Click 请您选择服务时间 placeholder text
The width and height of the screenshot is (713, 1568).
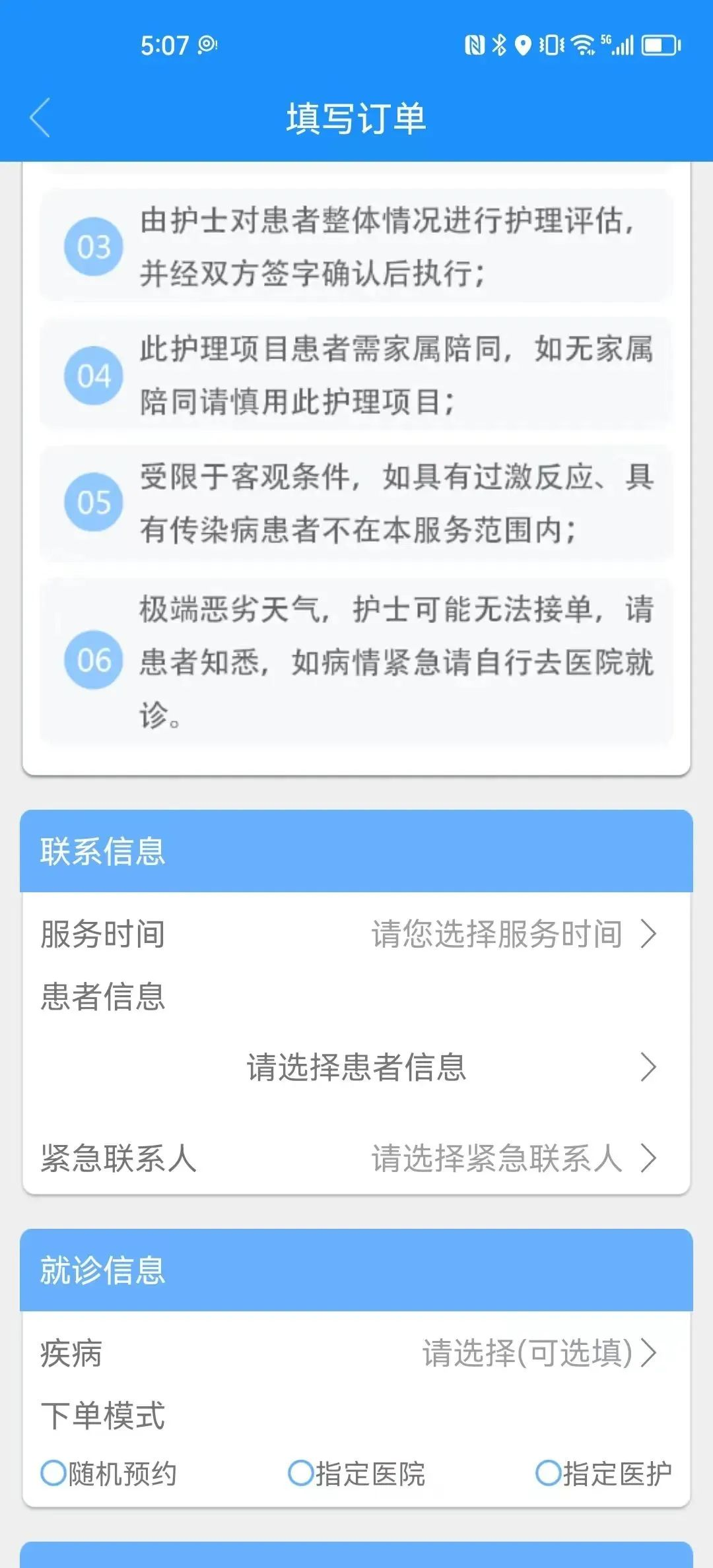click(496, 934)
